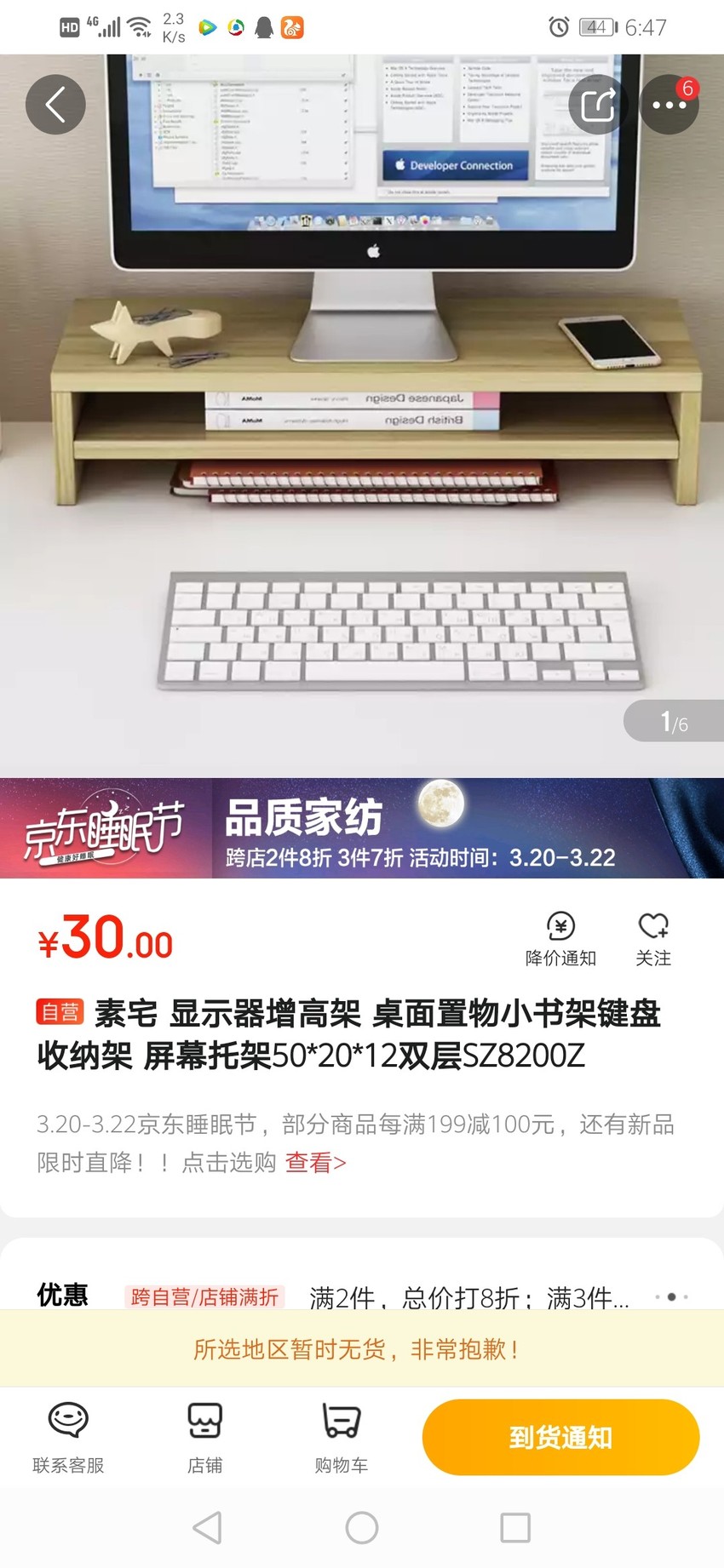The image size is (724, 1568).
Task: Open the 京东睡眠节 品质家纺 banner
Action: [362, 827]
